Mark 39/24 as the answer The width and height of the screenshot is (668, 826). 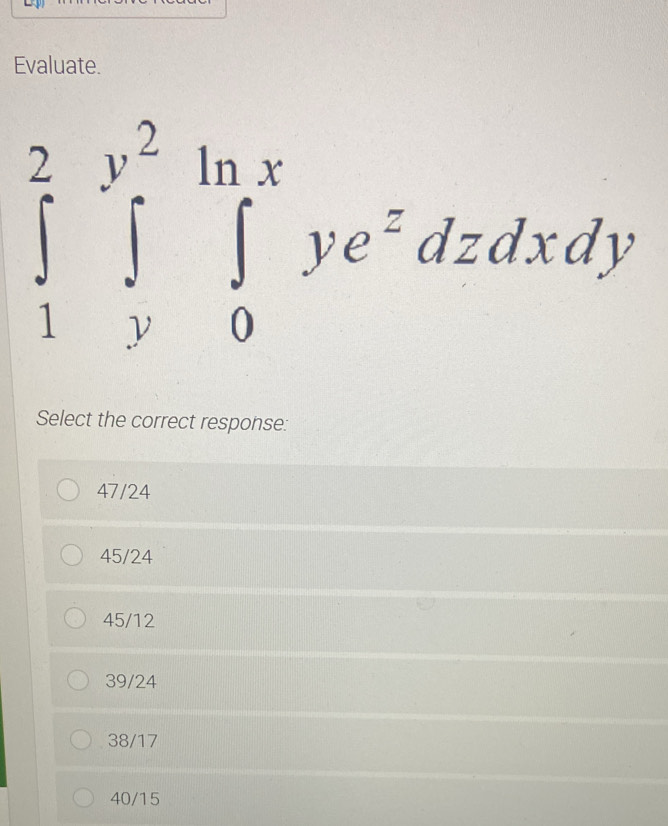click(80, 681)
